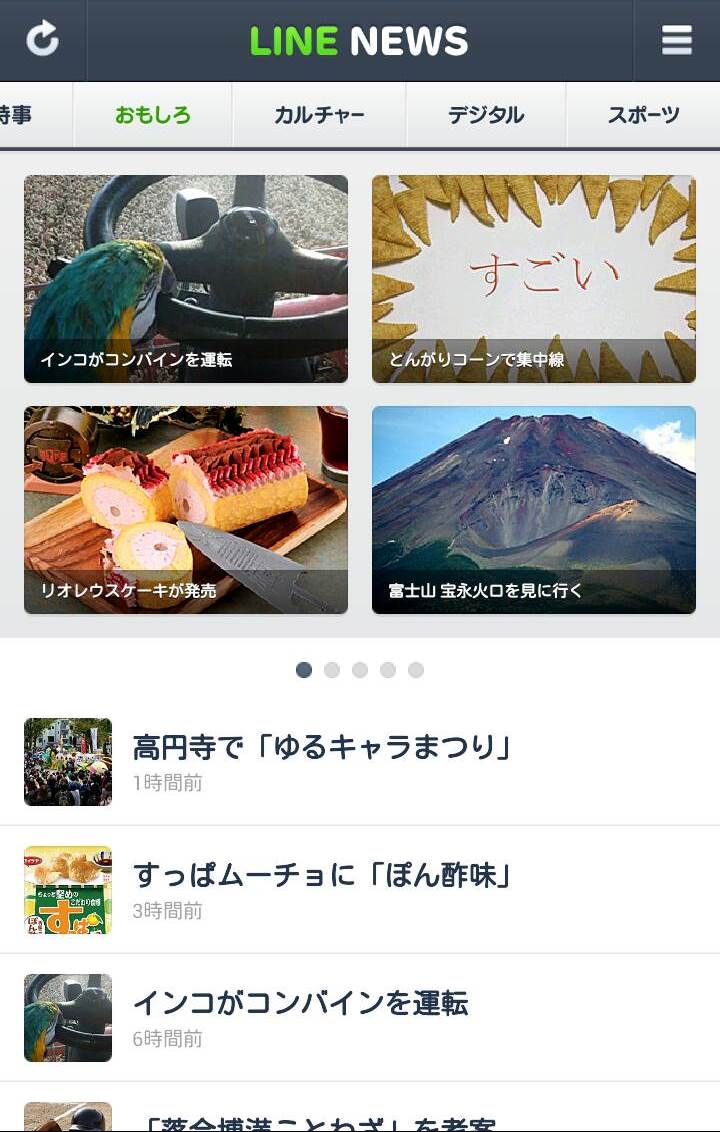Image resolution: width=720 pixels, height=1132 pixels.
Task: Open the スポーツ news section
Action: point(646,115)
